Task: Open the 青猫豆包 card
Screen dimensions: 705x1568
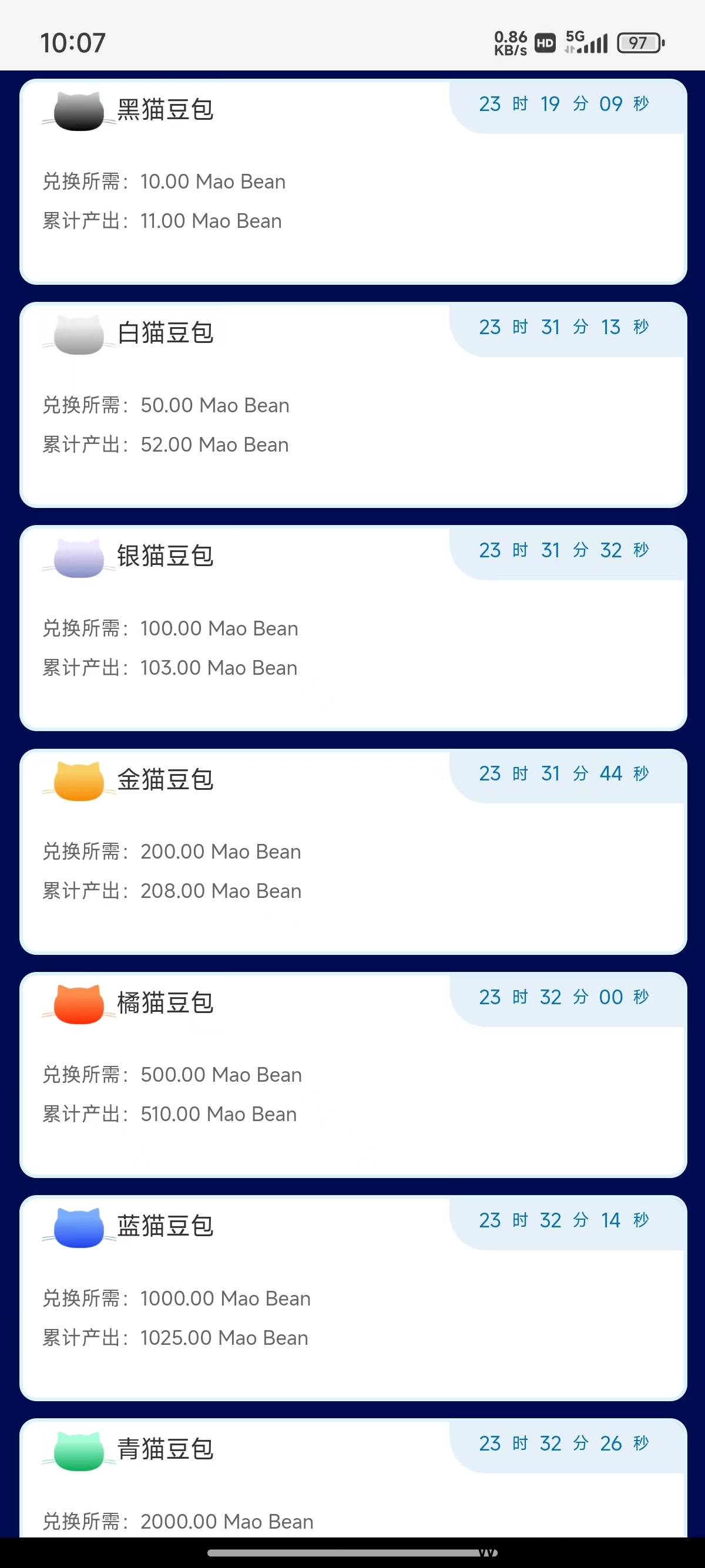Action: (353, 1478)
